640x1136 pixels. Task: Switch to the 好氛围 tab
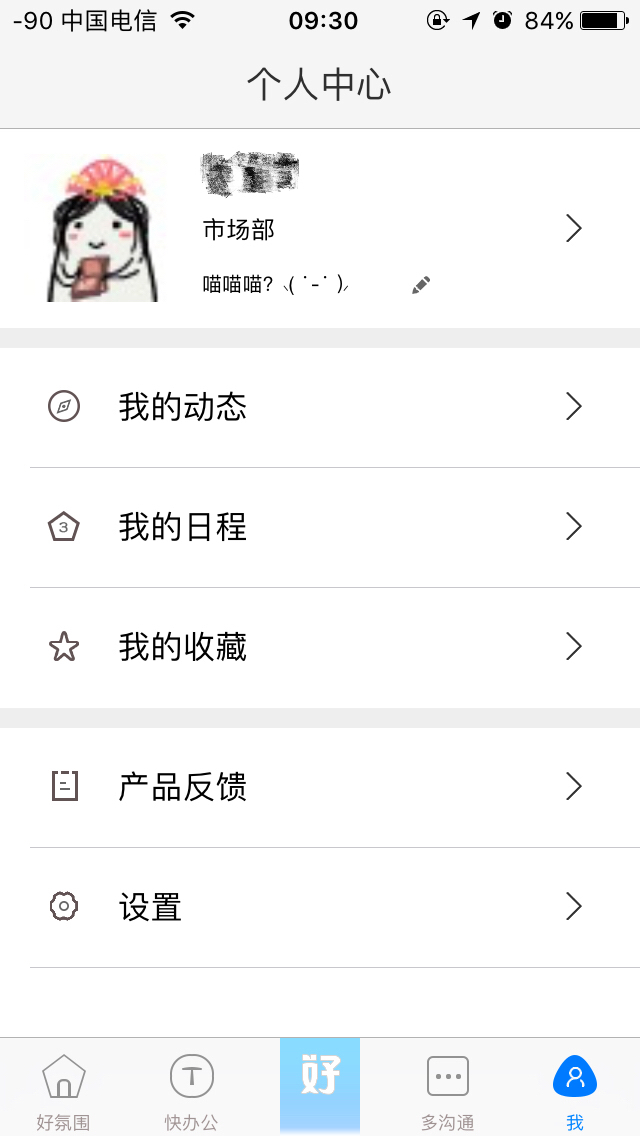[64, 1088]
